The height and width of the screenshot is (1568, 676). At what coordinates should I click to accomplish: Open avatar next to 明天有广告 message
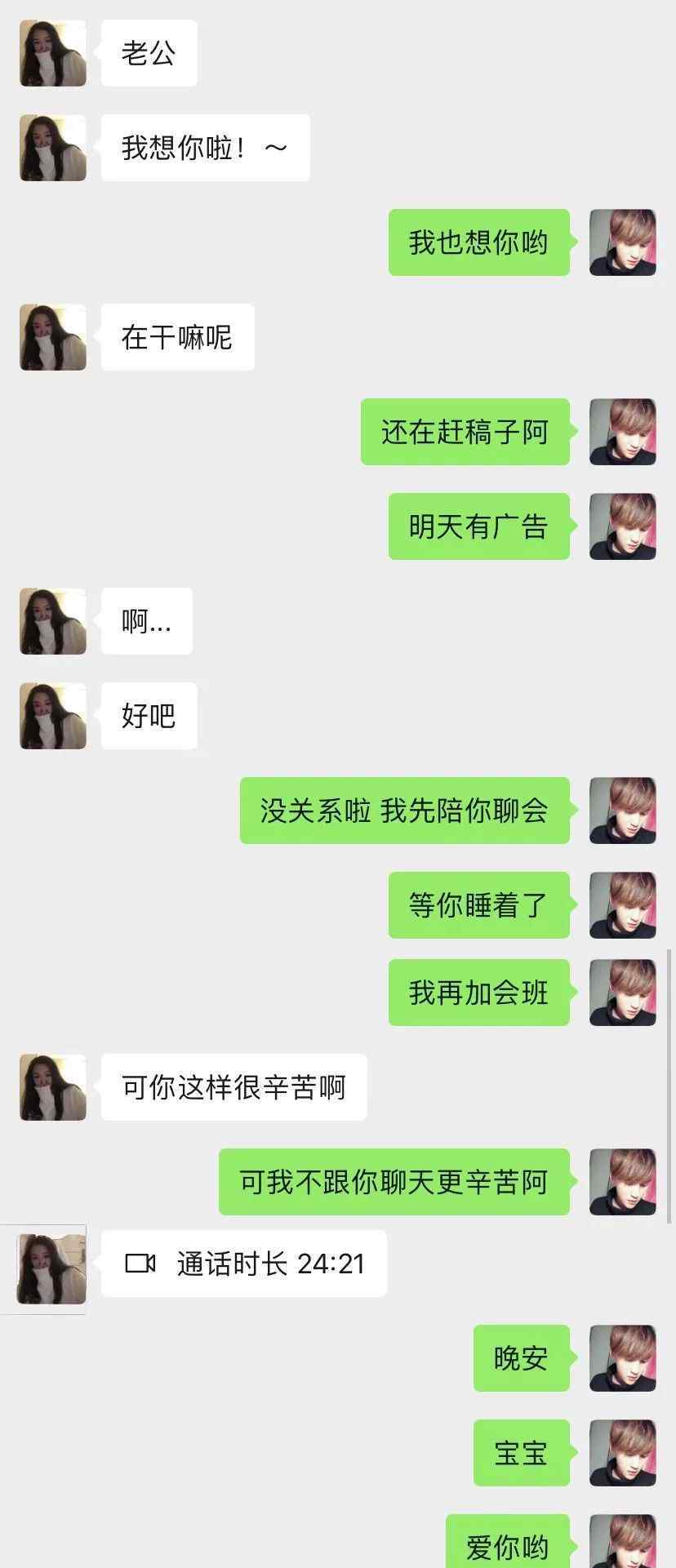click(622, 526)
